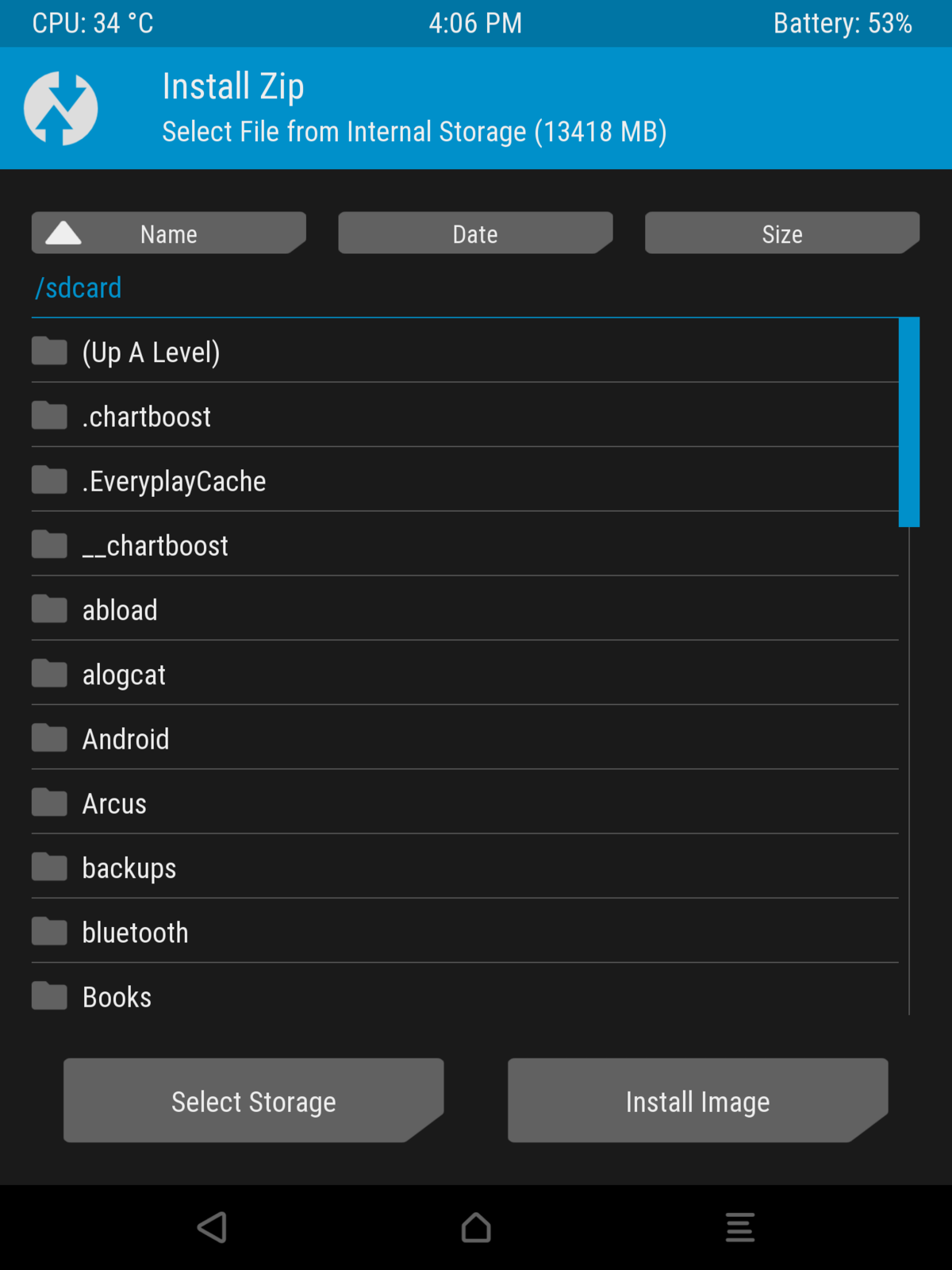Sort files by Size
This screenshot has width=952, height=1270.
(x=781, y=233)
